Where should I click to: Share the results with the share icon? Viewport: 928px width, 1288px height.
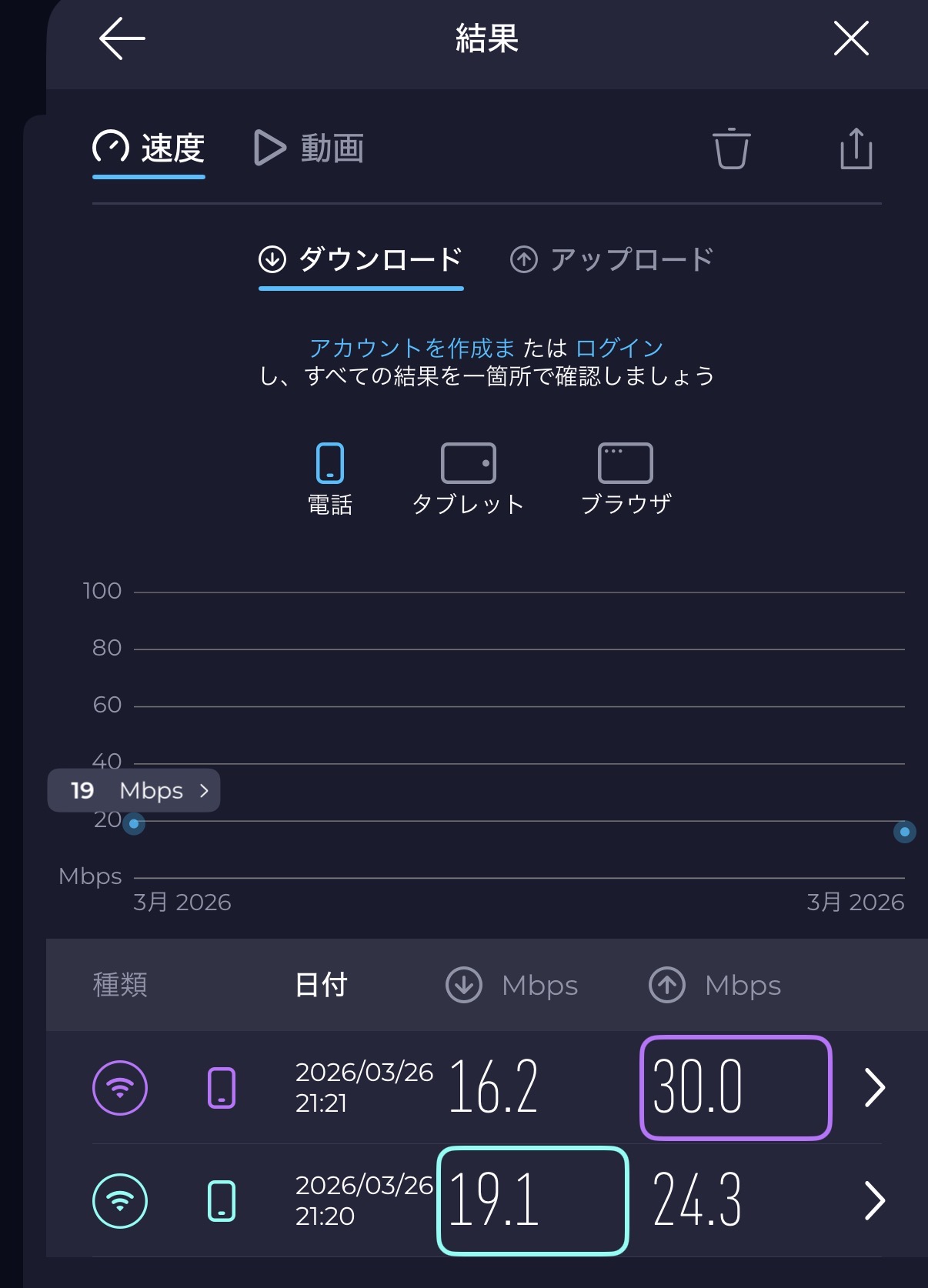click(x=856, y=148)
